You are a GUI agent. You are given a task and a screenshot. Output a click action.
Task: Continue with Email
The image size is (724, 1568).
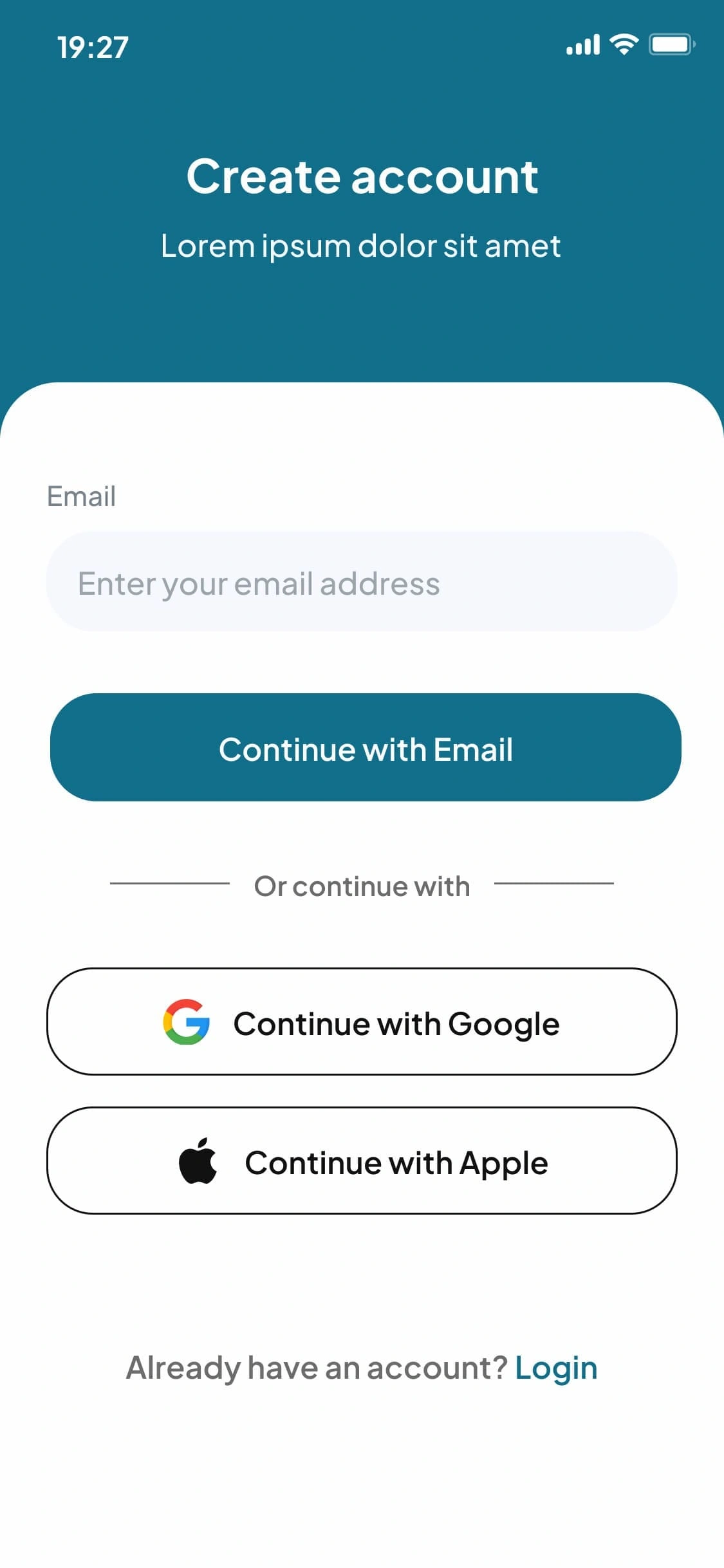pyautogui.click(x=366, y=747)
